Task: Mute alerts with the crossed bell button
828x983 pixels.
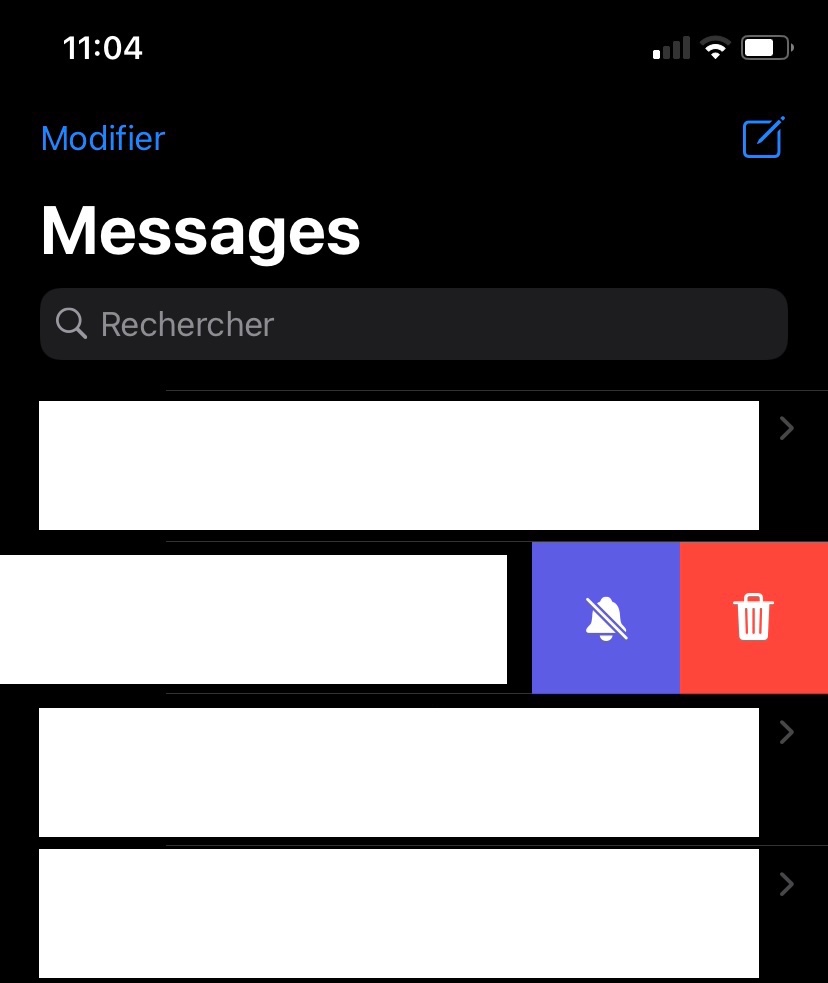Action: click(605, 618)
